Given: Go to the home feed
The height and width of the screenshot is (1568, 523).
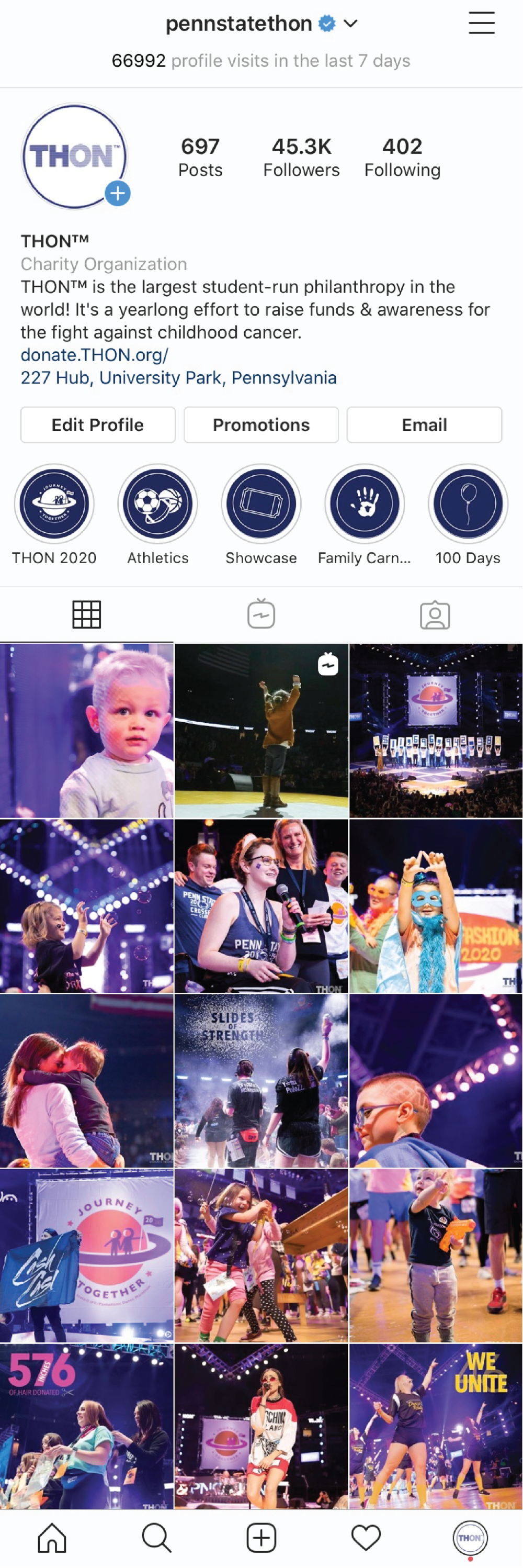Looking at the screenshot, I should click(x=52, y=1537).
